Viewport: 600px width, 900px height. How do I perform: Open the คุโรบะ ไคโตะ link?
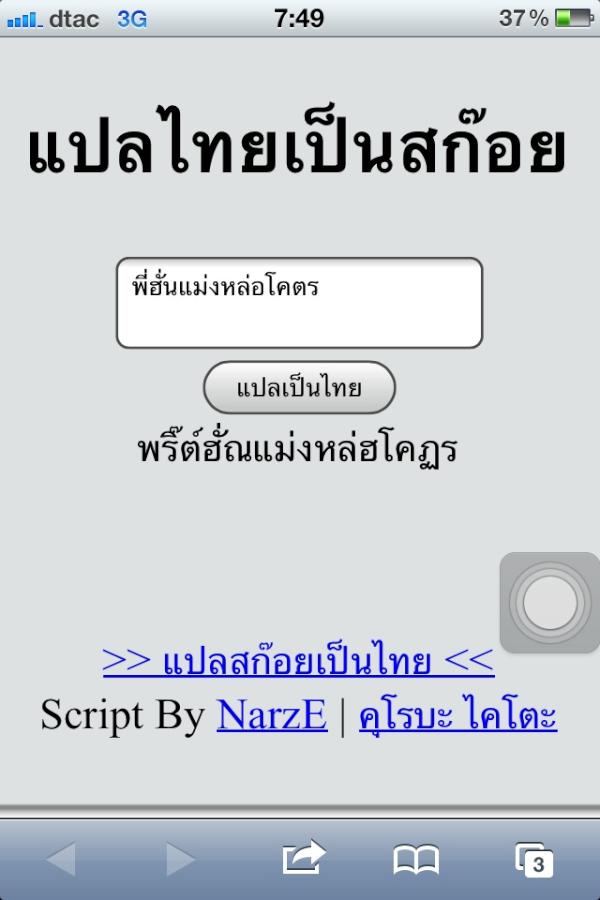[458, 716]
